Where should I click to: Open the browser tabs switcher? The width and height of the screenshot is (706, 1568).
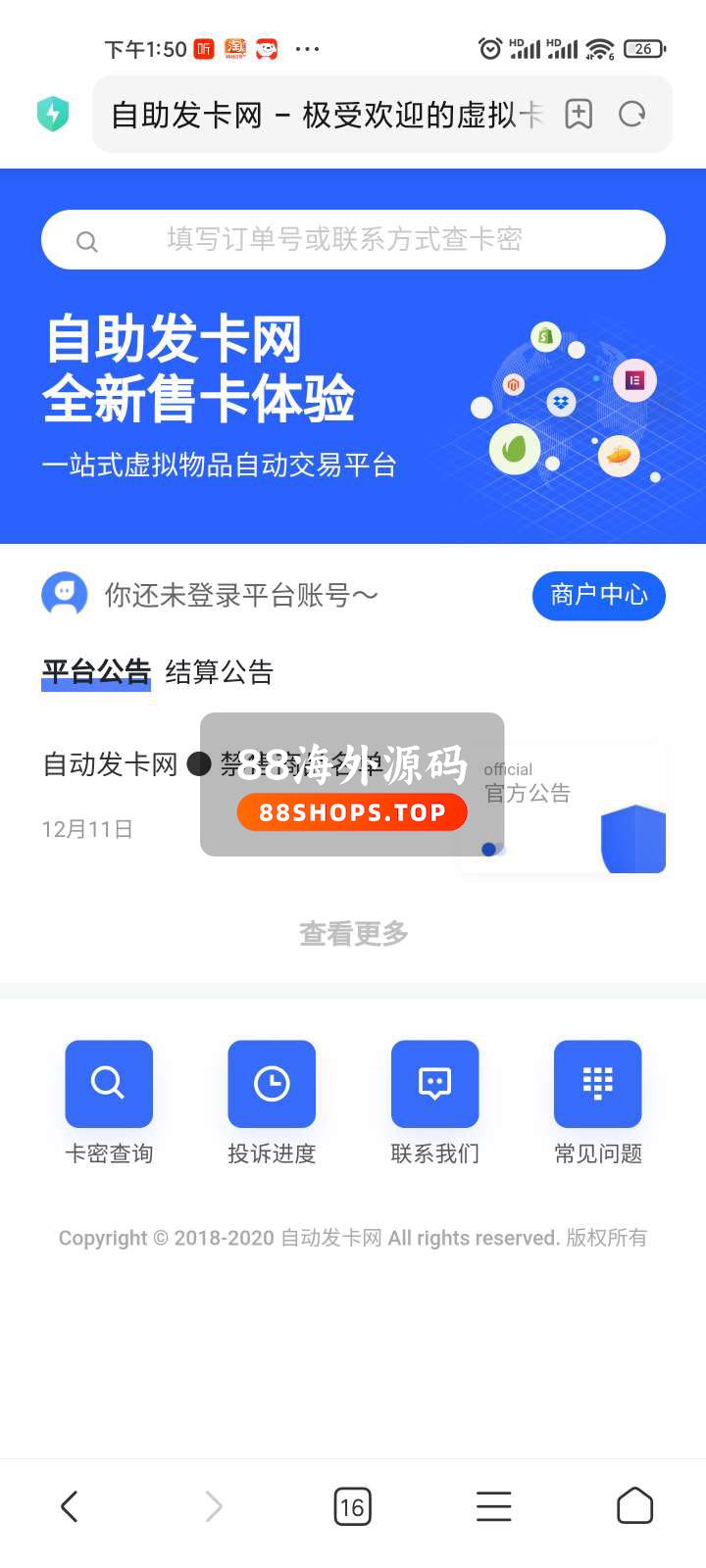pos(352,1506)
